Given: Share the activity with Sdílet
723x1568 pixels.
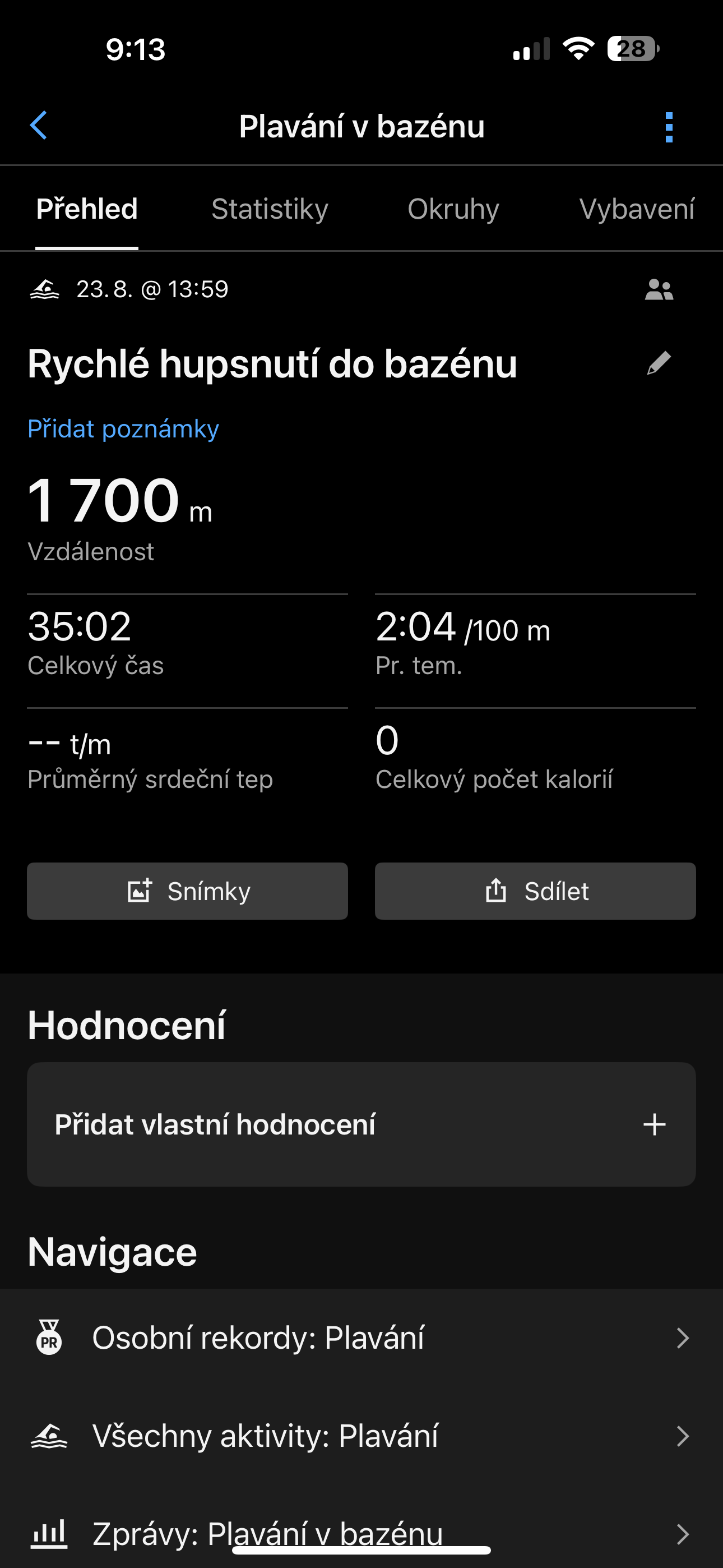Looking at the screenshot, I should pyautogui.click(x=535, y=891).
